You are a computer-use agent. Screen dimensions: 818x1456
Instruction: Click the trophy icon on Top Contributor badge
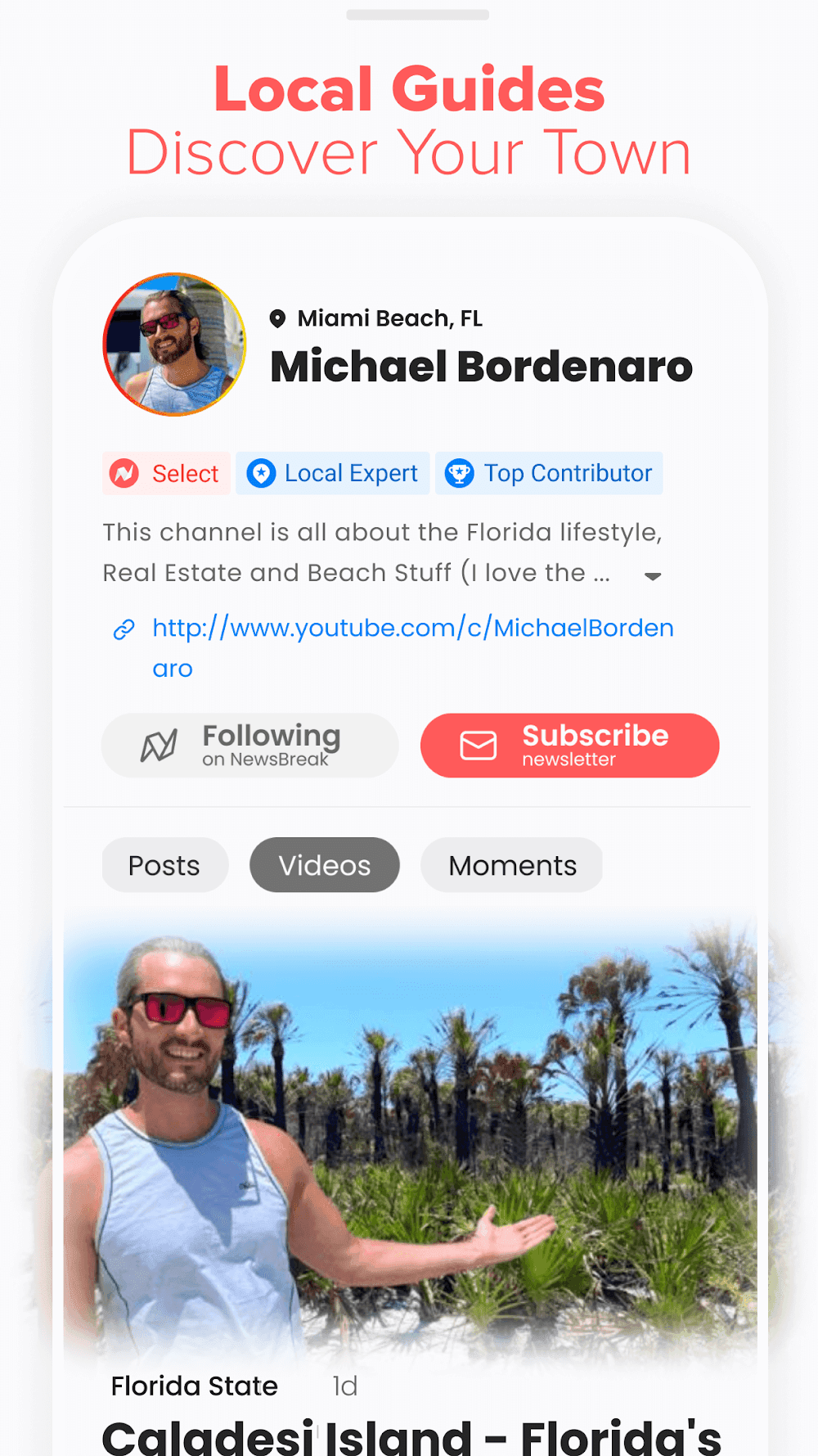coord(460,473)
